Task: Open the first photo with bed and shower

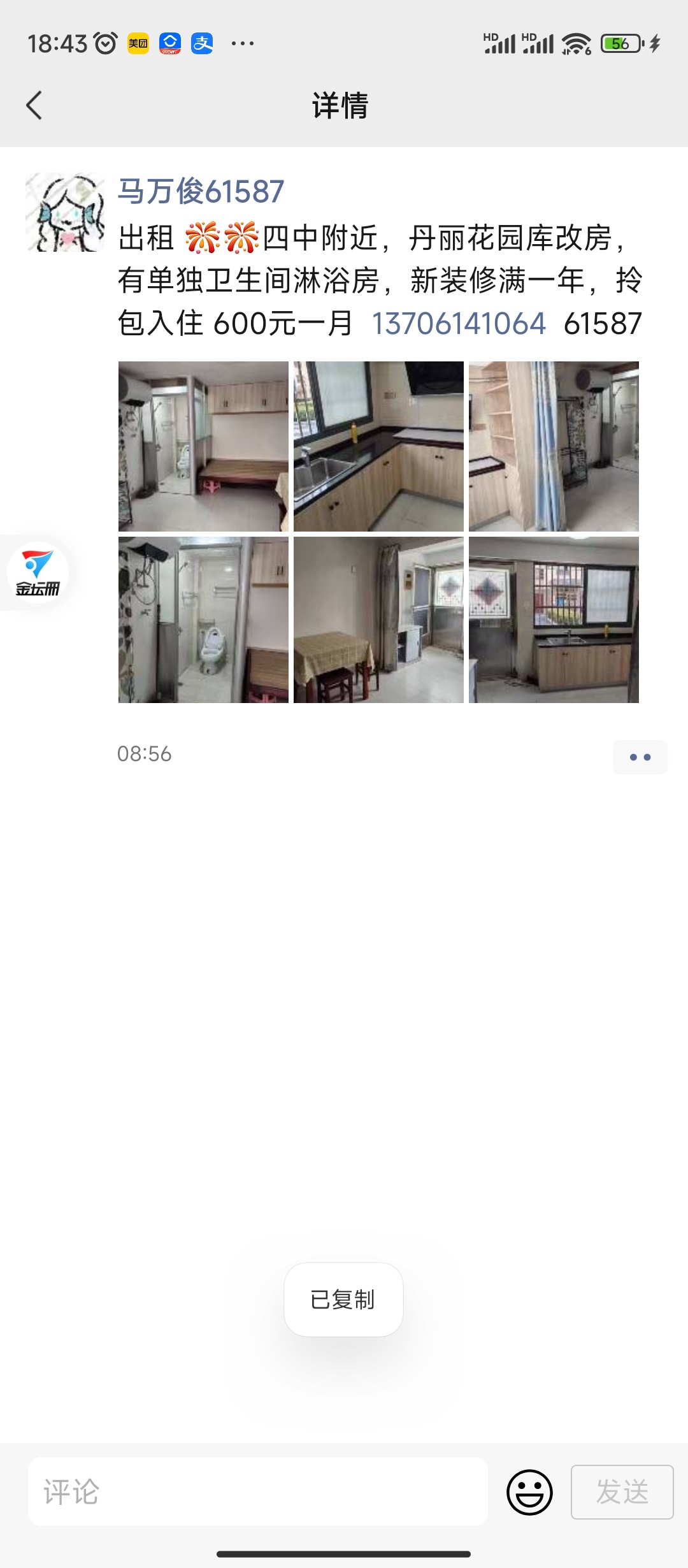Action: click(203, 446)
